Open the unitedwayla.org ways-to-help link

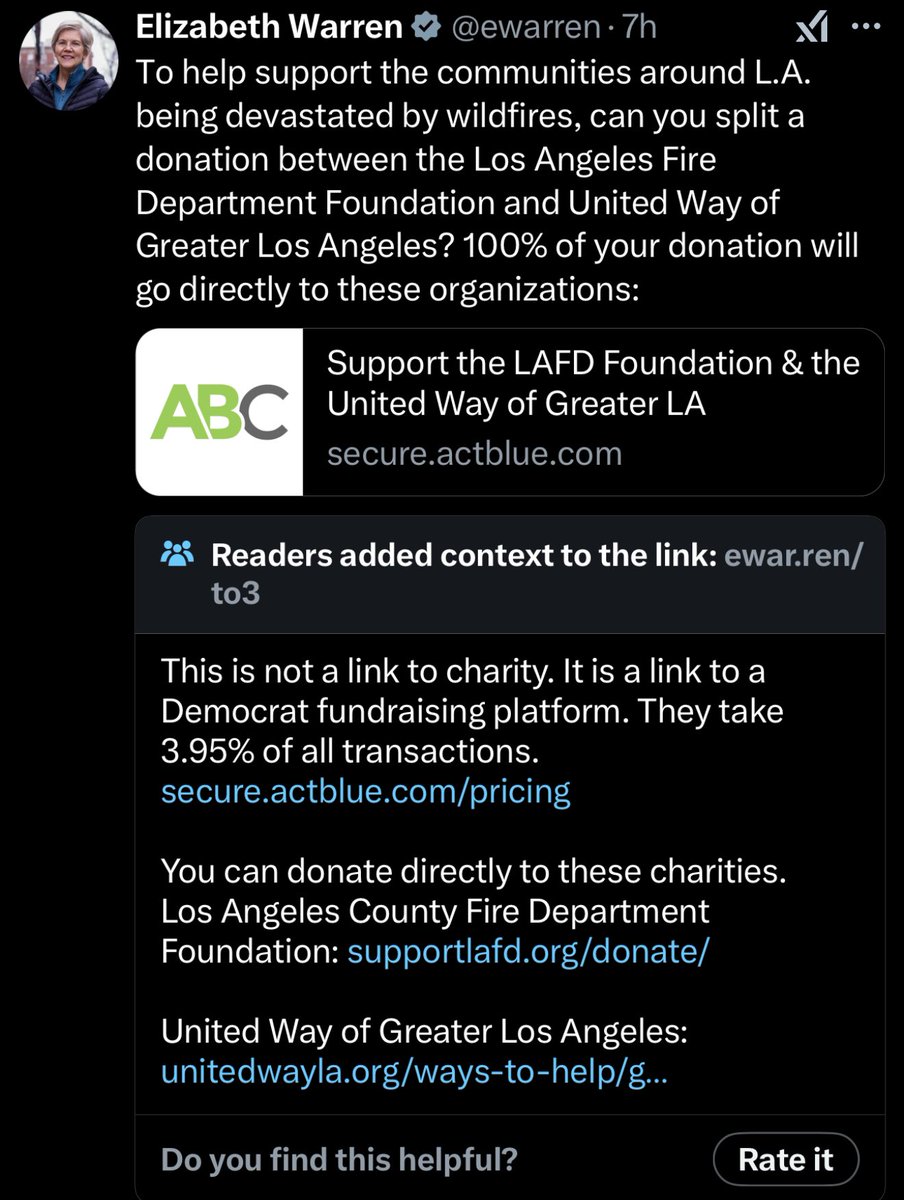(x=415, y=1072)
